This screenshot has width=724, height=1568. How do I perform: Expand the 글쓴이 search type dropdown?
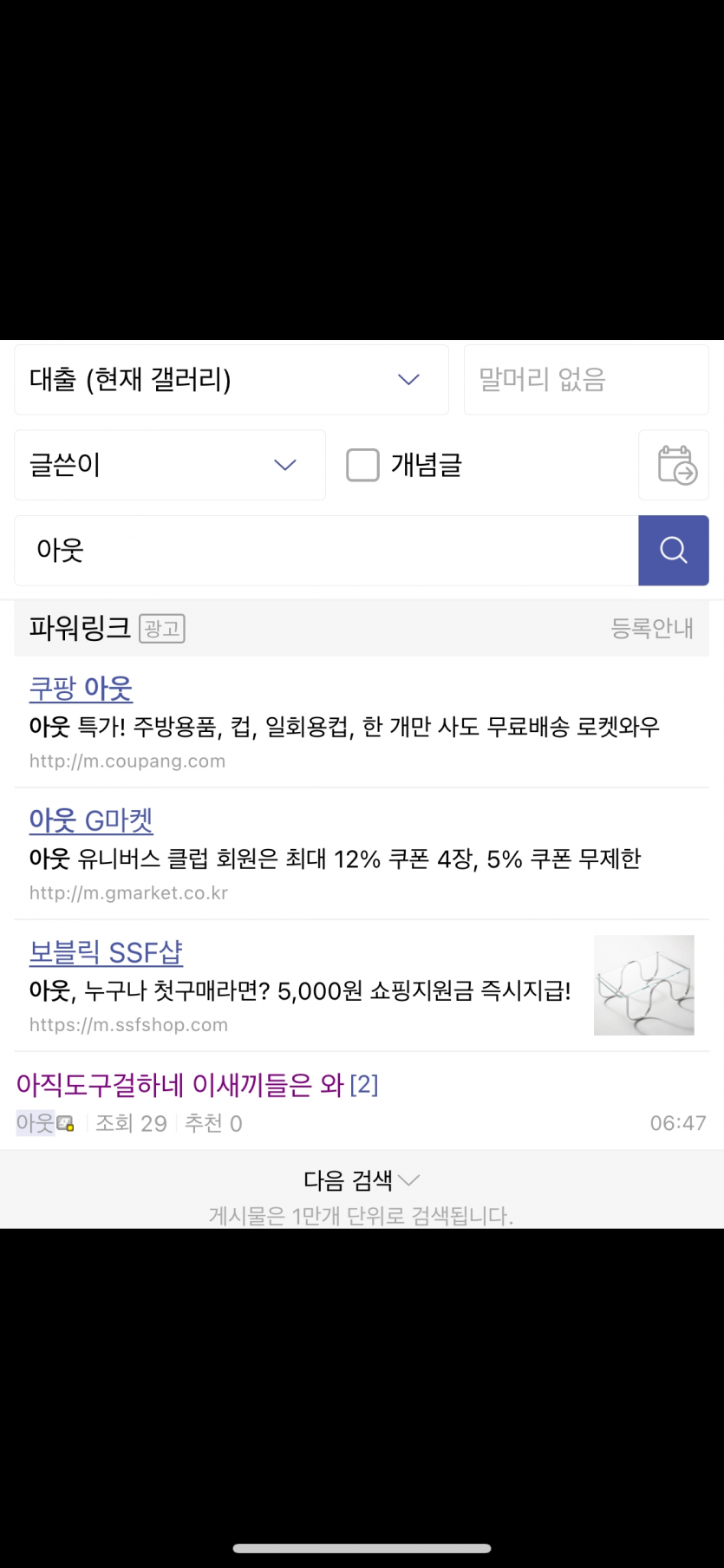pos(169,465)
